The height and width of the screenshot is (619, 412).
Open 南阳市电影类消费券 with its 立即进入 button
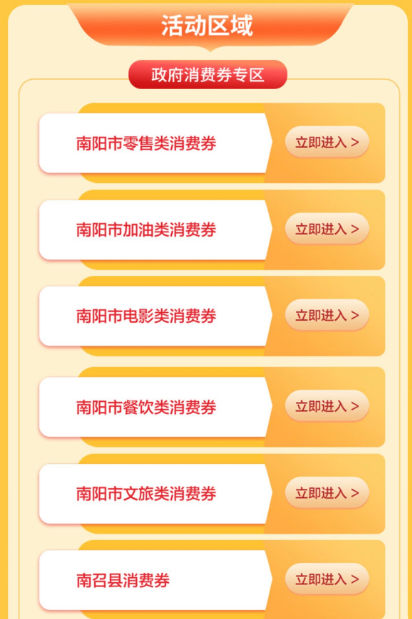(x=327, y=315)
